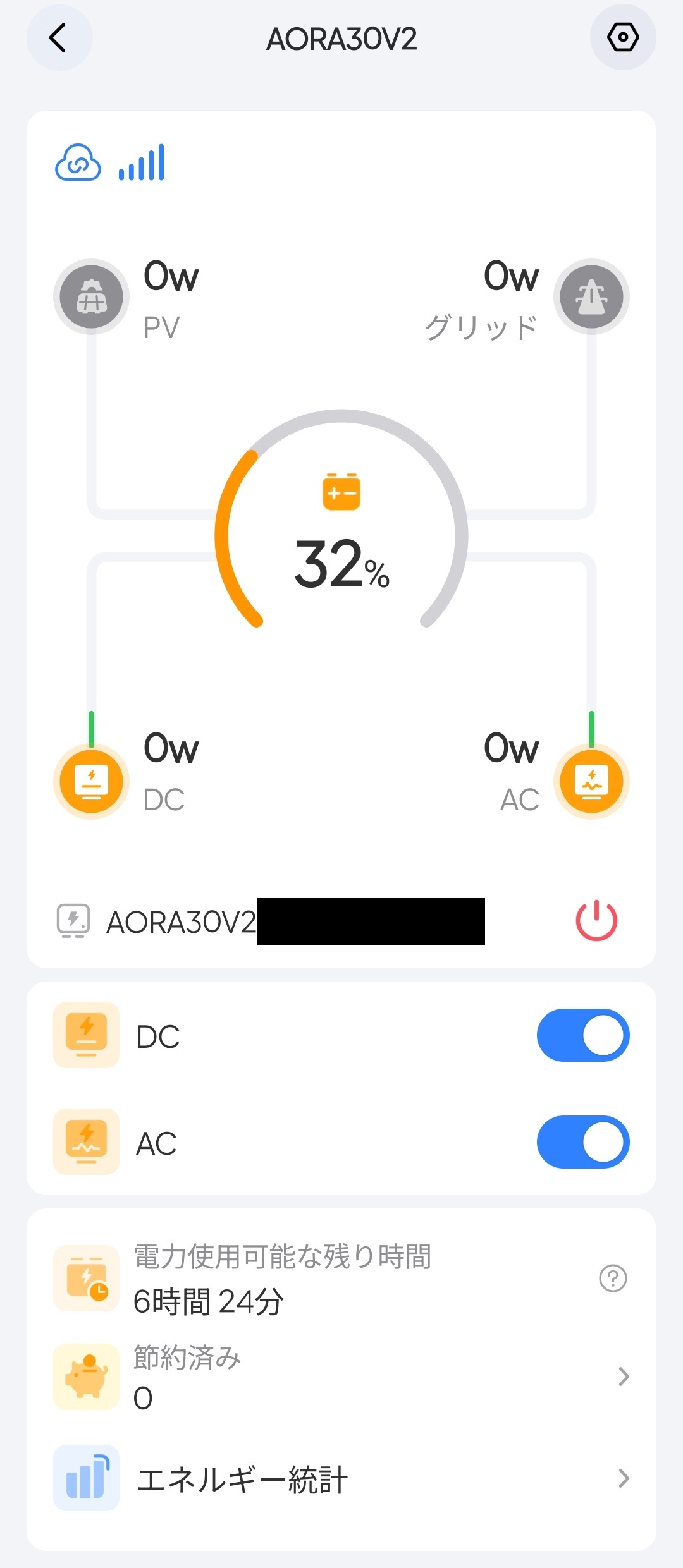Open help for 電力使用可能な残り時間
Screen dimensions: 683x1568
point(612,1278)
